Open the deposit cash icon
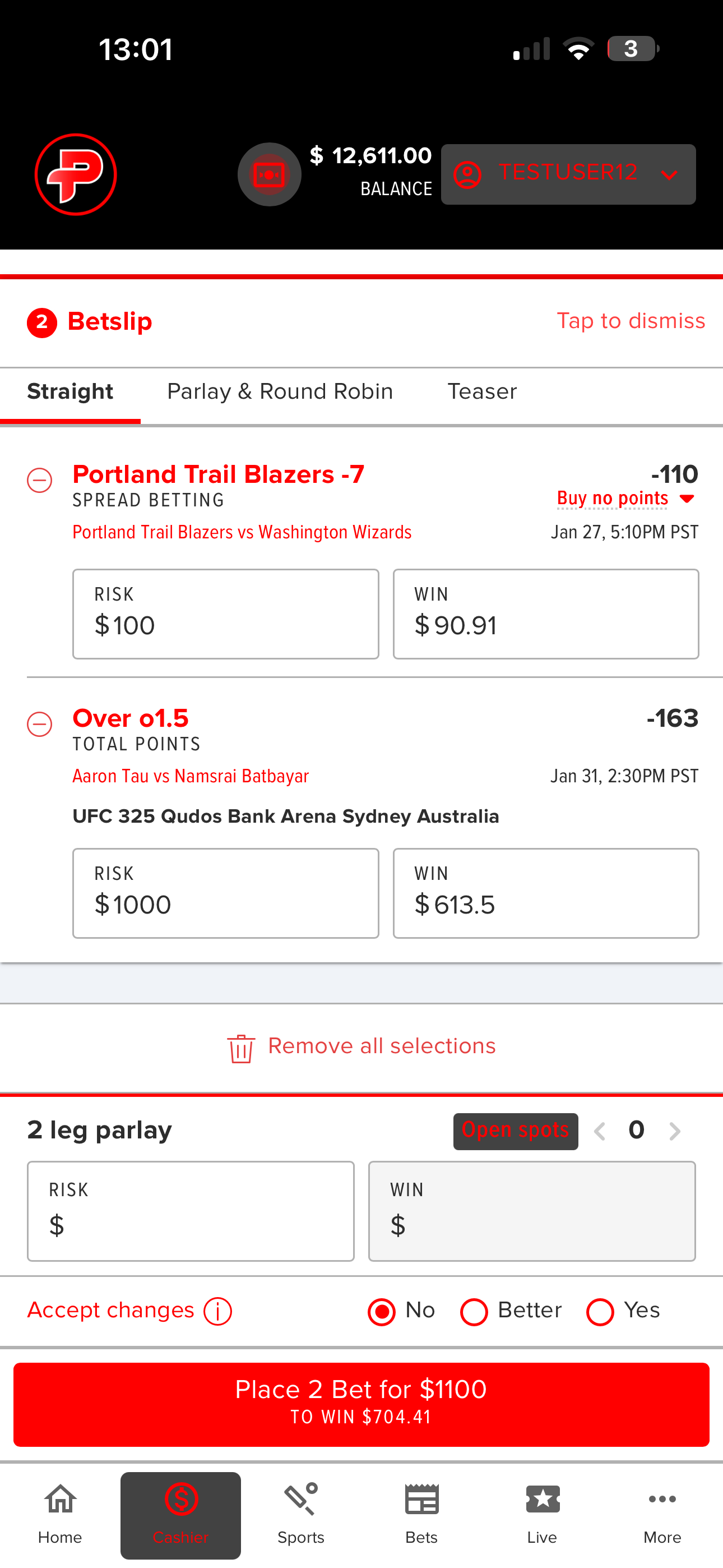The height and width of the screenshot is (1568, 723). [x=269, y=175]
